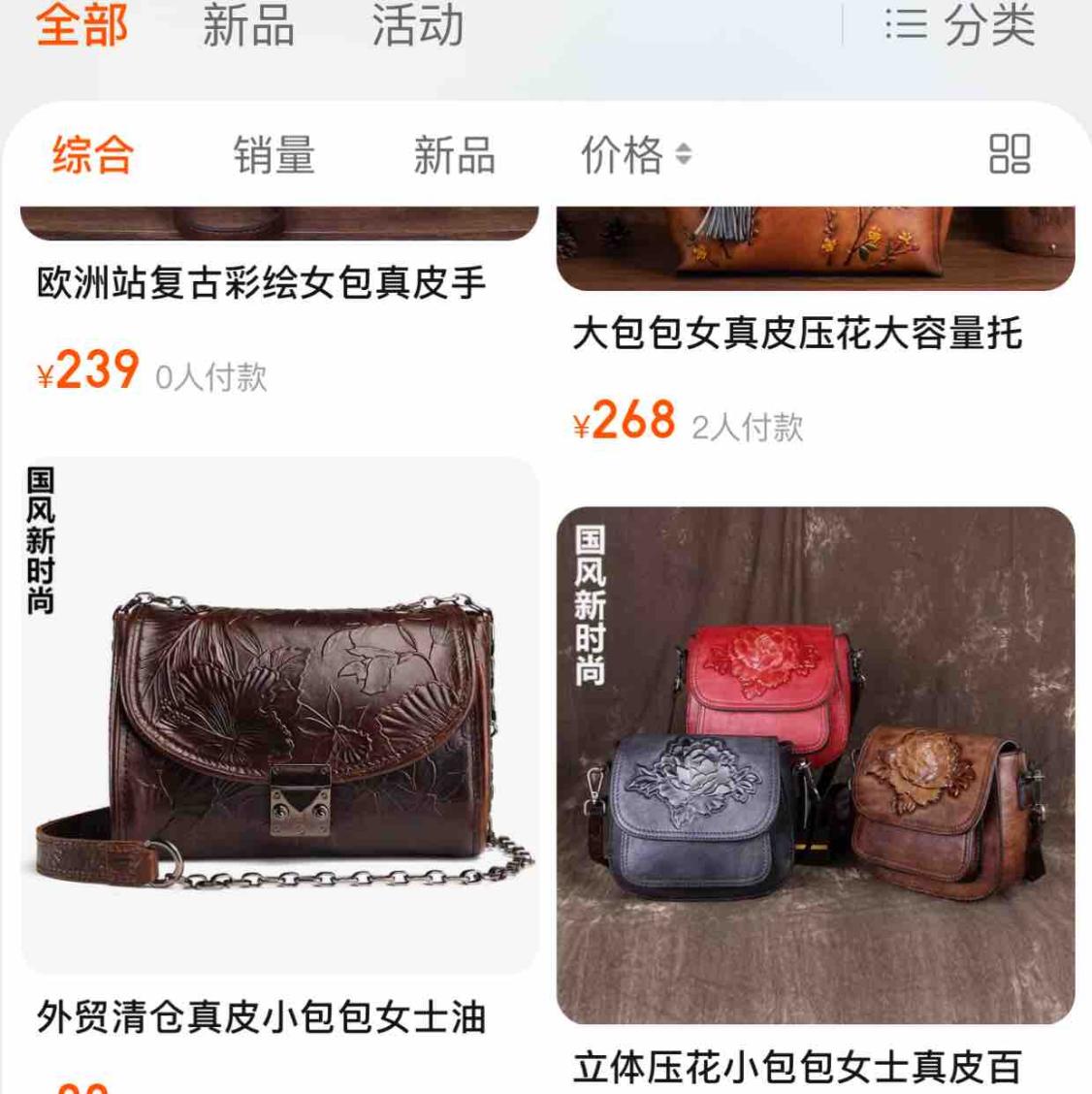Open the 活动 tab
The image size is (1092, 1094).
point(418,25)
